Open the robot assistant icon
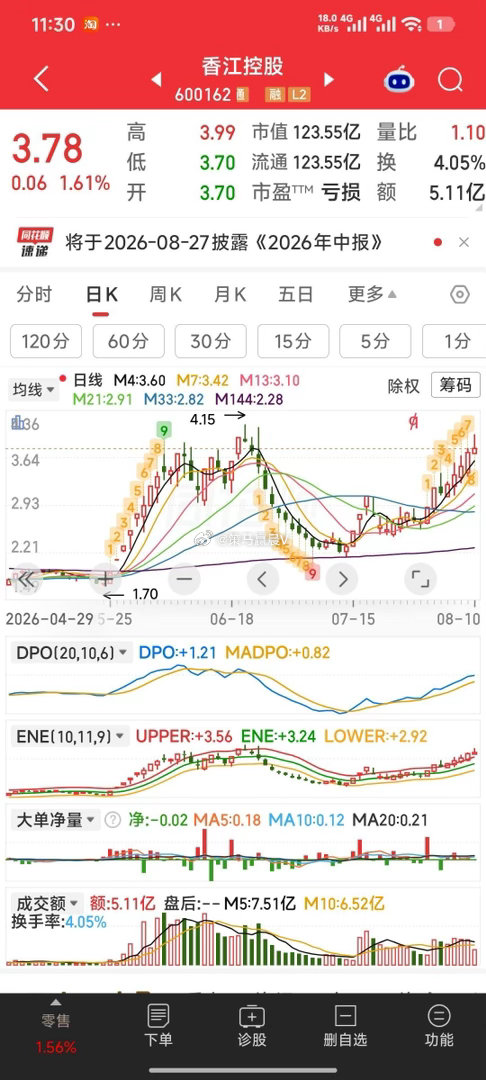 399,80
